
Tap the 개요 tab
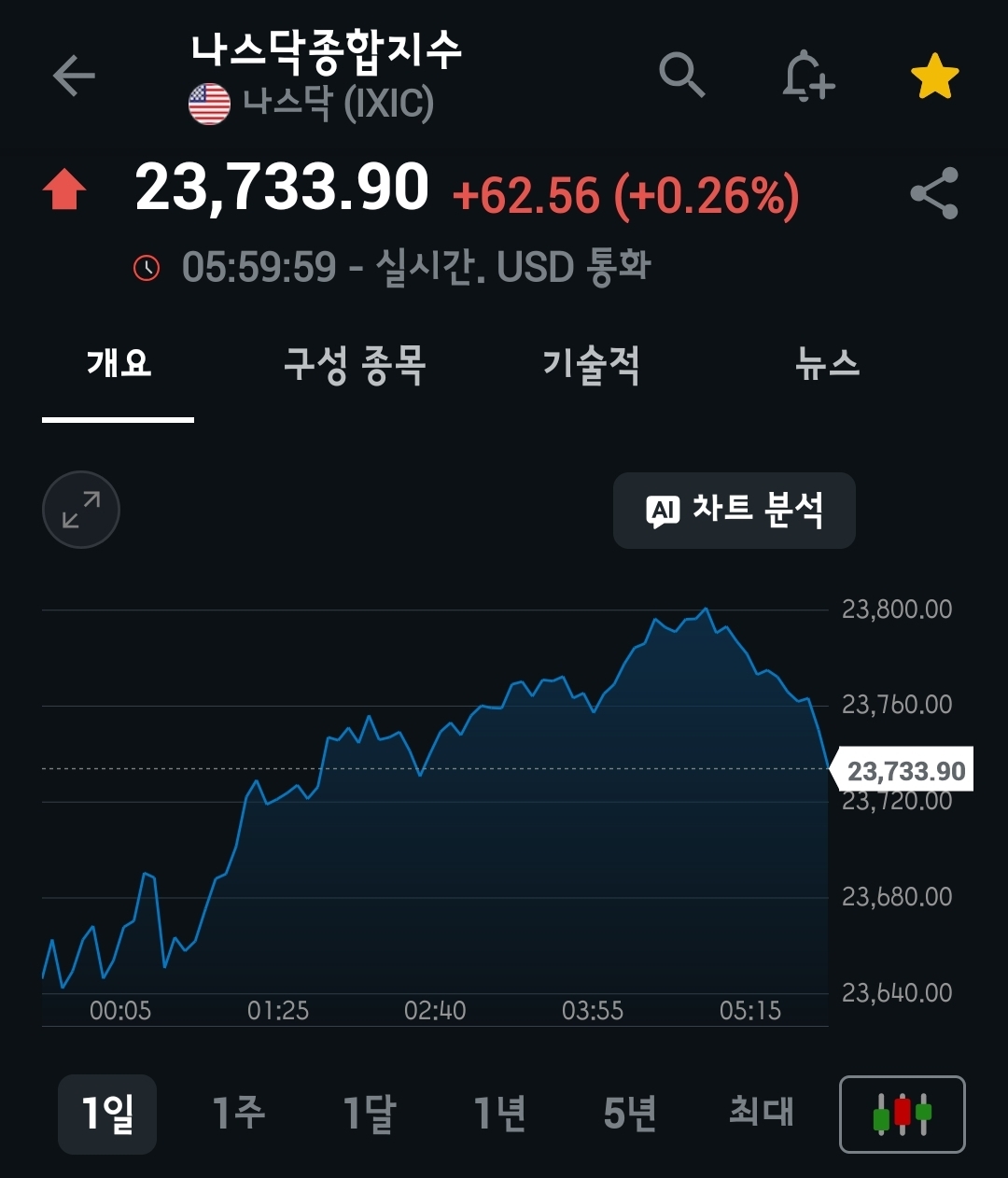(119, 364)
